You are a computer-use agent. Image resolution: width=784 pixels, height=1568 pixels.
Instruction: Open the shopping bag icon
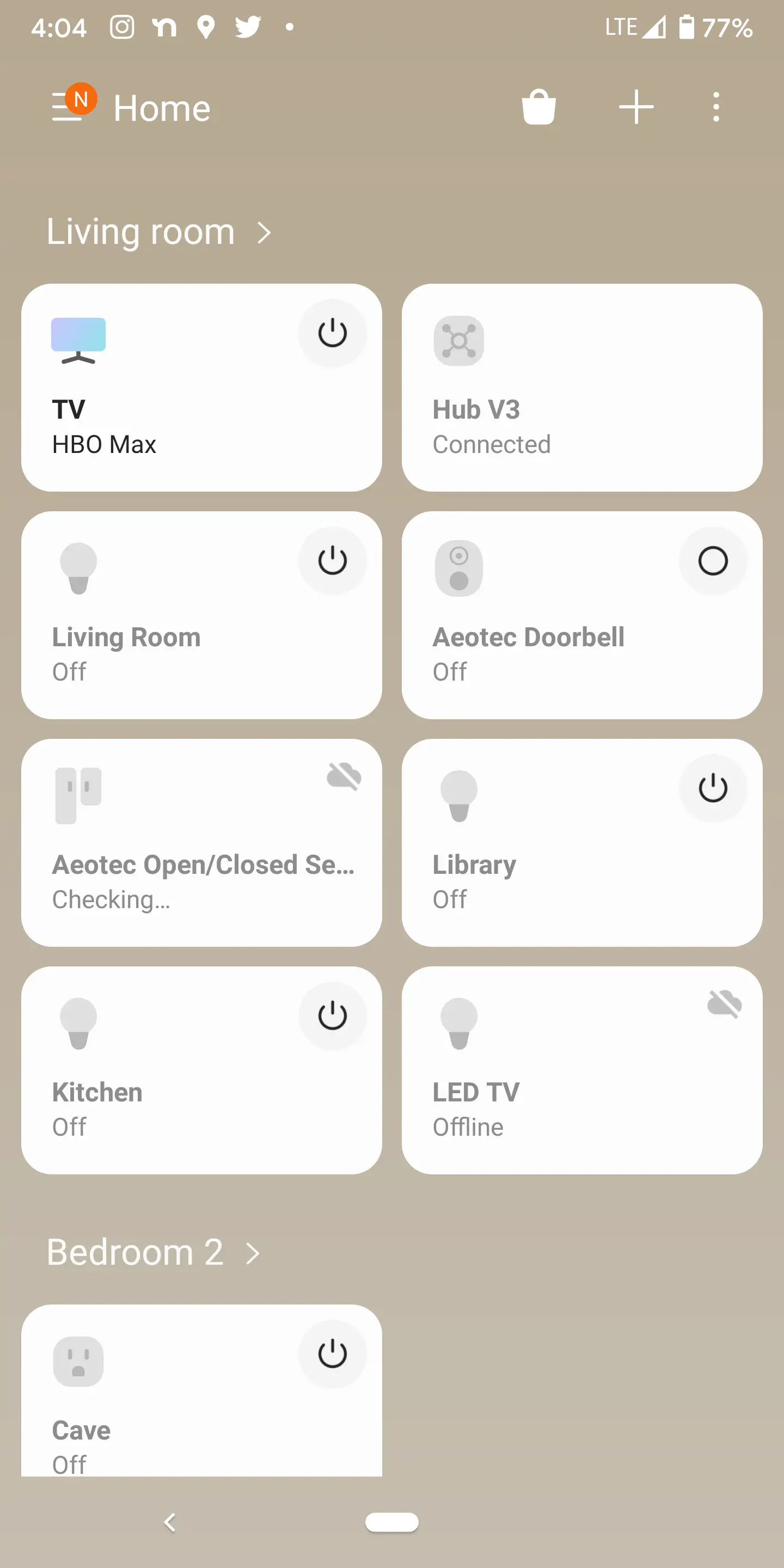(538, 107)
